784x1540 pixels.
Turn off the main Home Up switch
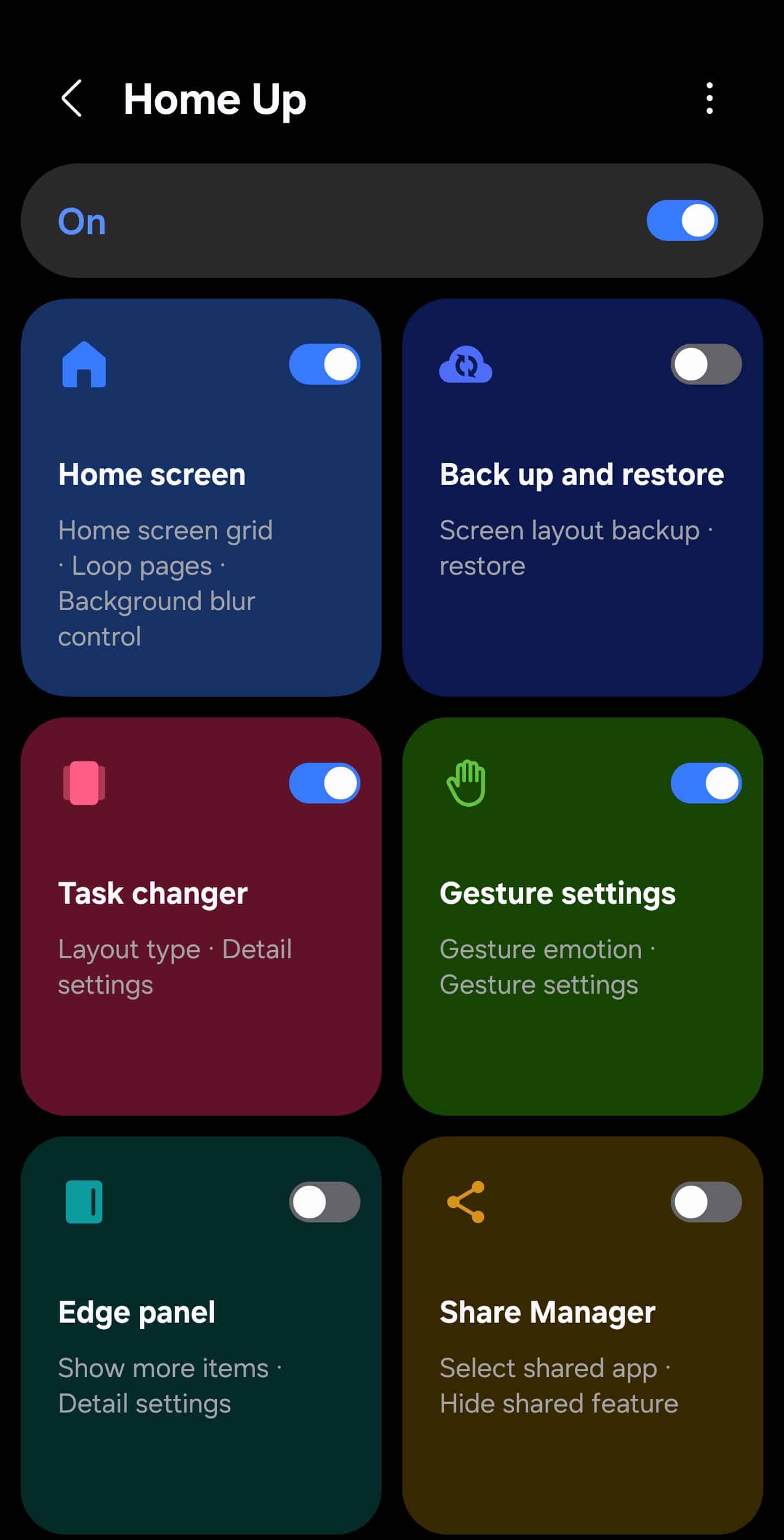click(x=682, y=221)
